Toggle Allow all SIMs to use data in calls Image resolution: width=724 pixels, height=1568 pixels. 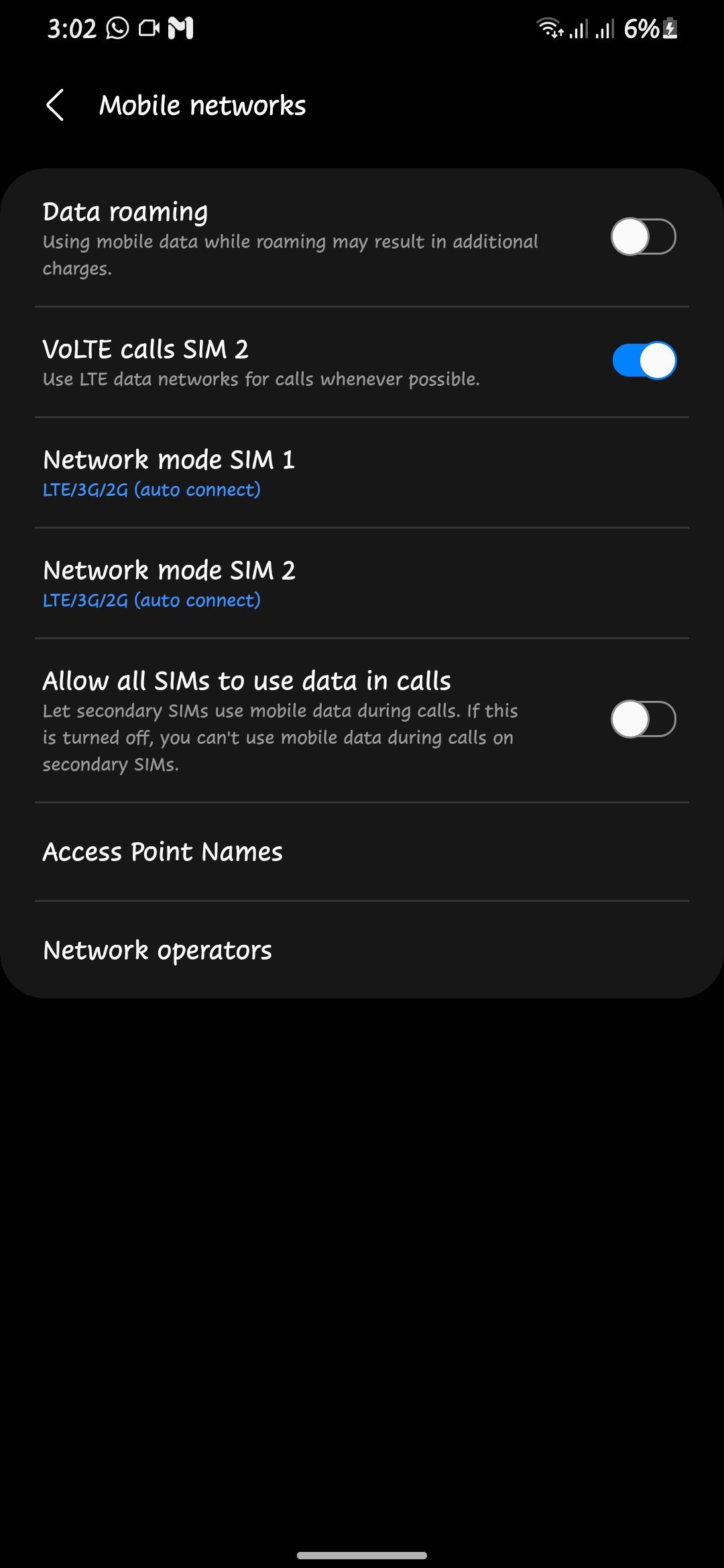pos(643,720)
